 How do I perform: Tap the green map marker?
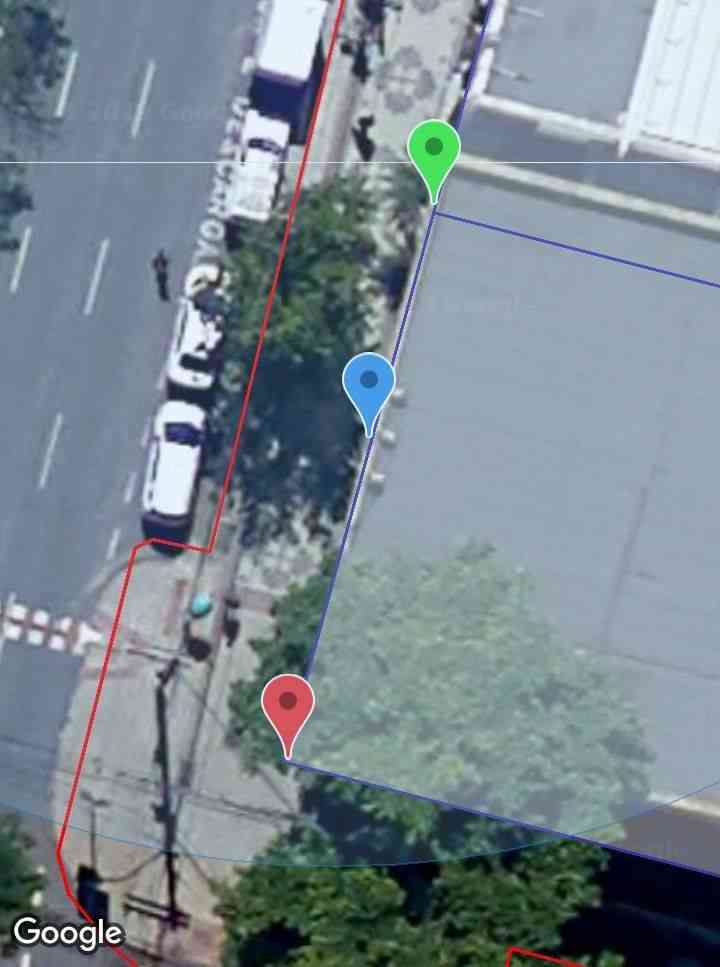pos(434,152)
